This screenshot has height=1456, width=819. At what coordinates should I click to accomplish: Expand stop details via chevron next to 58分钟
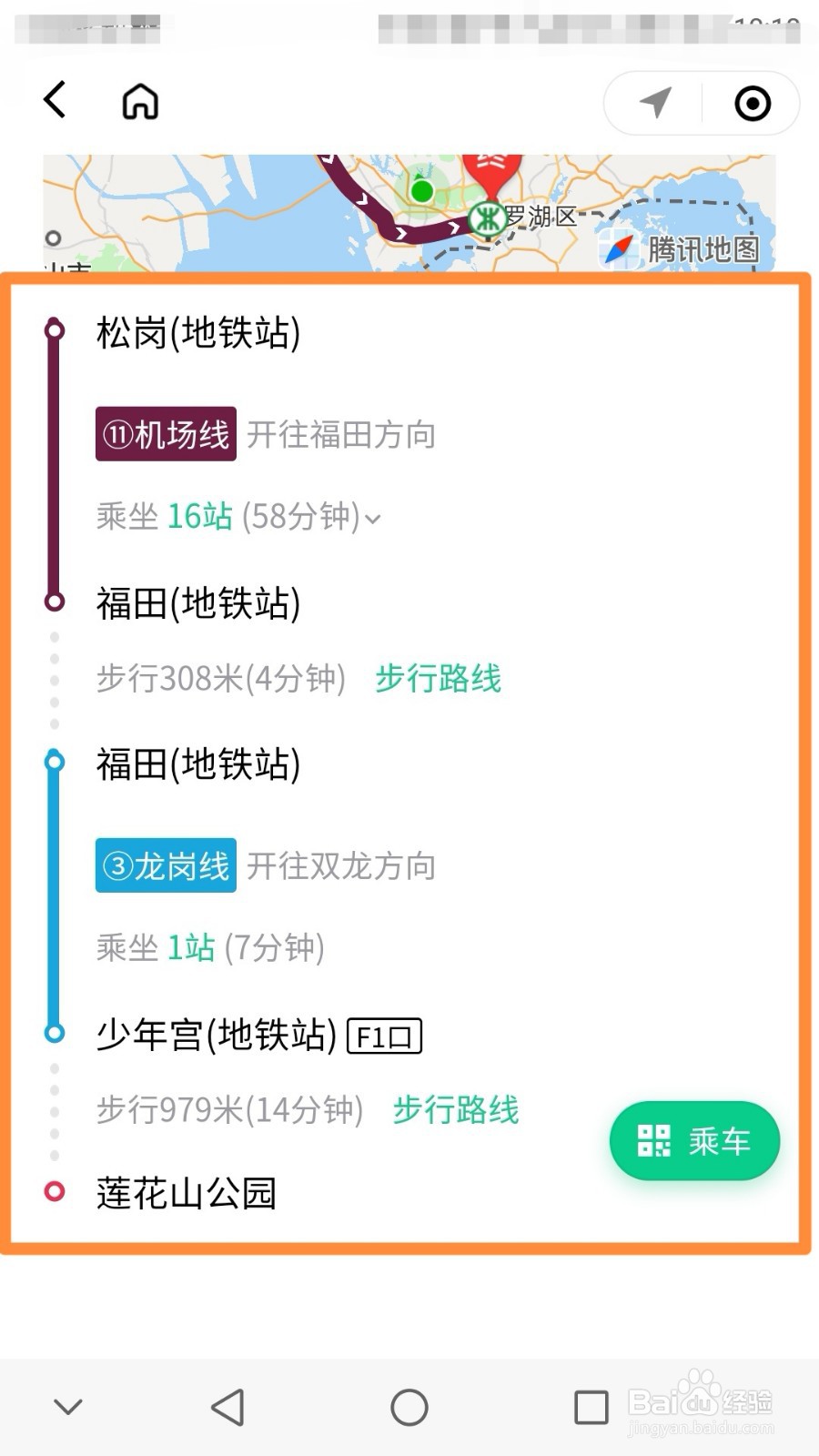pyautogui.click(x=371, y=521)
